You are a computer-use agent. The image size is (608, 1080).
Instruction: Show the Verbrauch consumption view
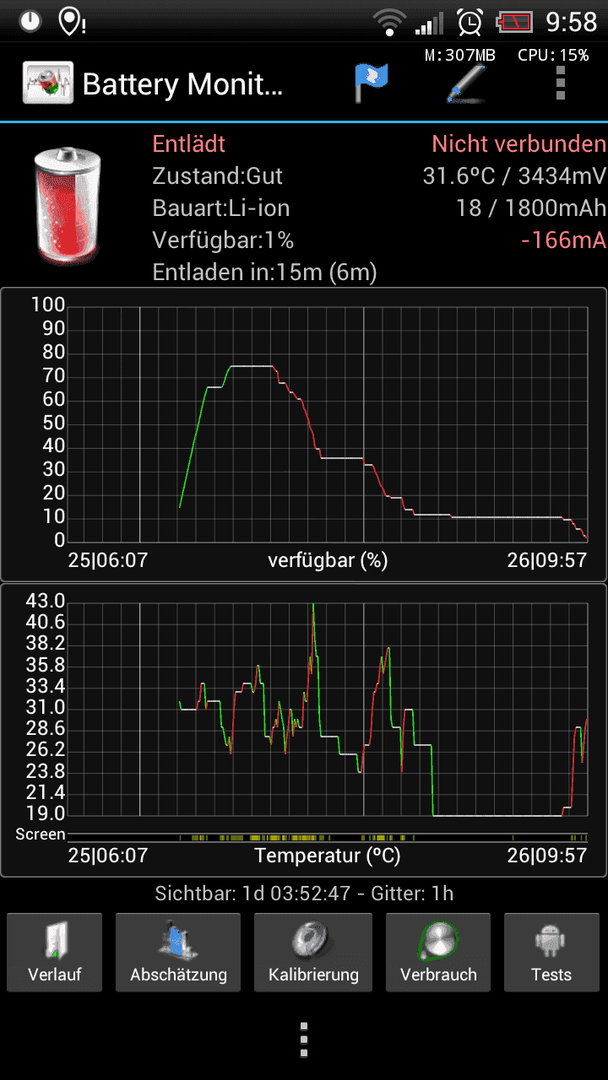439,953
